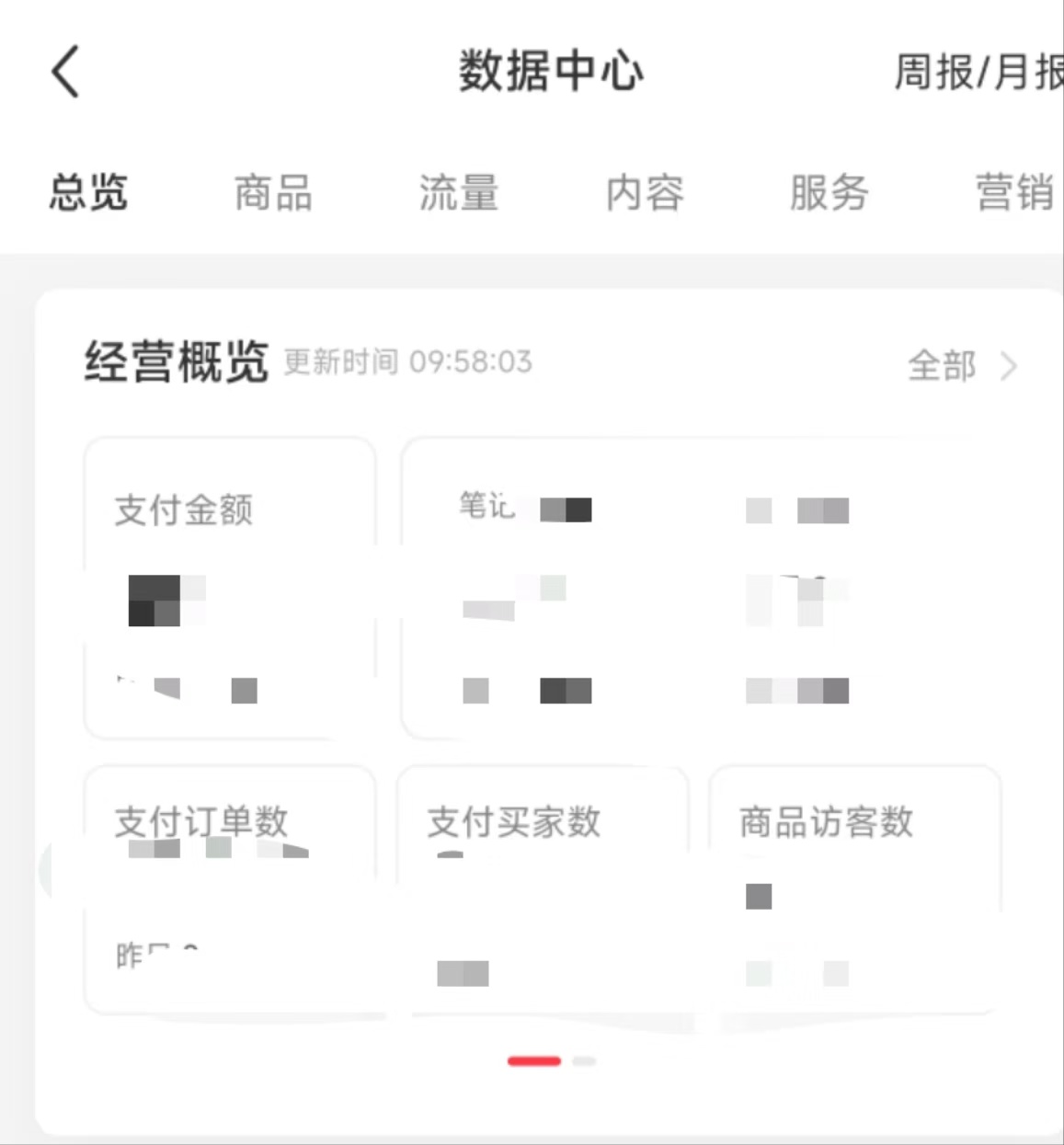This screenshot has width=1064, height=1145.
Task: Switch to the 服务 tab
Action: coord(829,193)
